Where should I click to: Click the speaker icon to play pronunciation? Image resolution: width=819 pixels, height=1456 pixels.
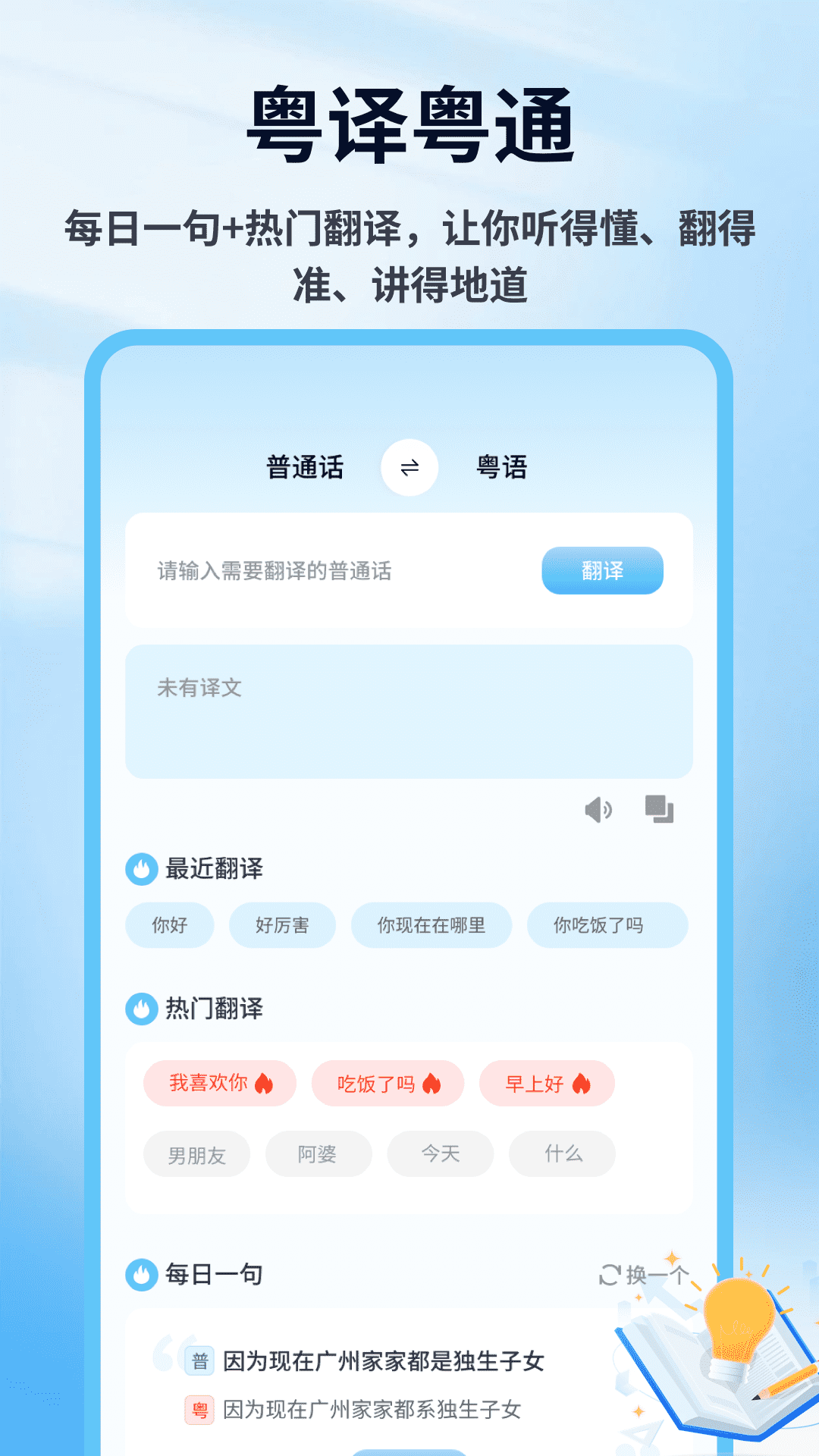click(598, 811)
